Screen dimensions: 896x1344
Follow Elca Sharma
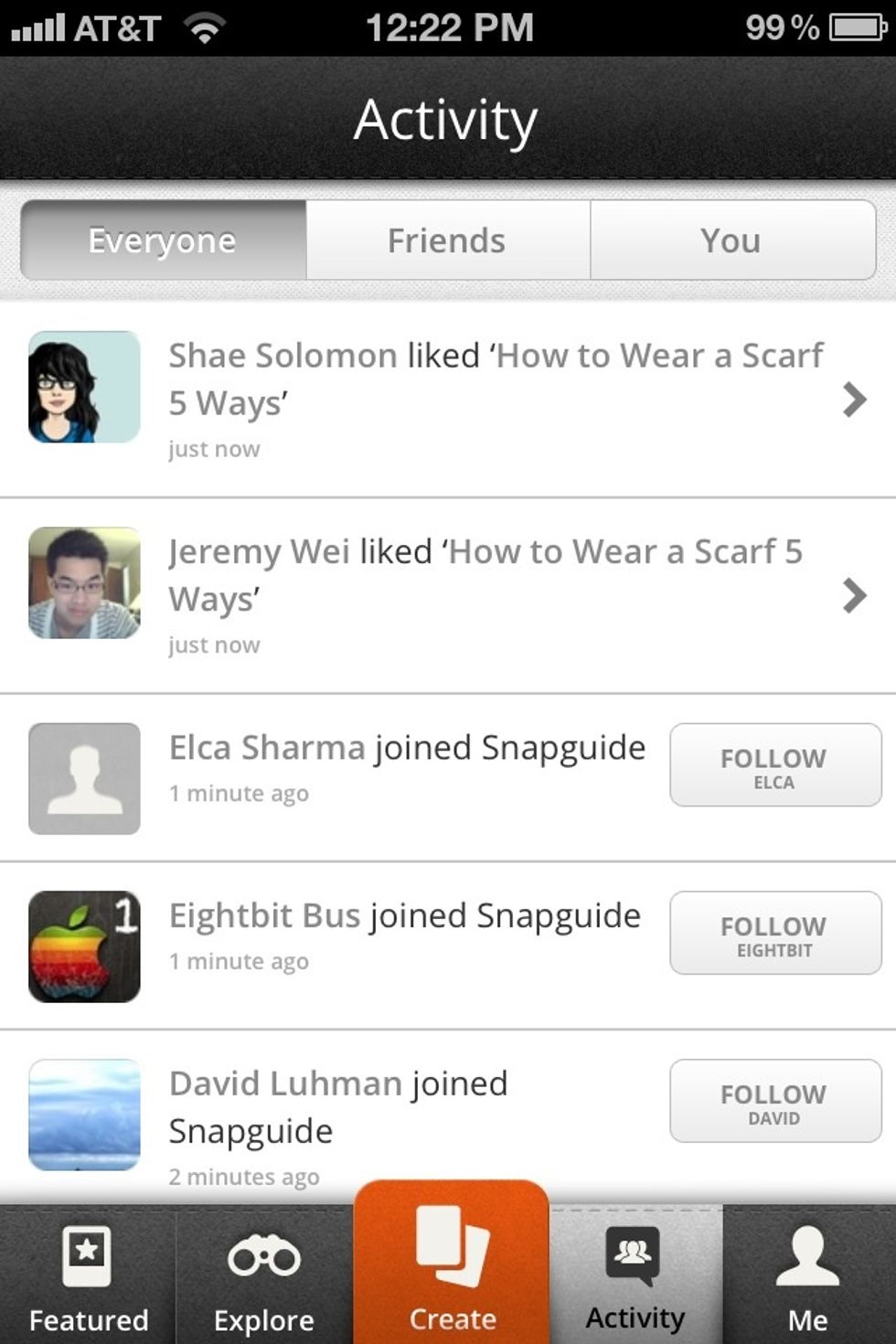774,765
